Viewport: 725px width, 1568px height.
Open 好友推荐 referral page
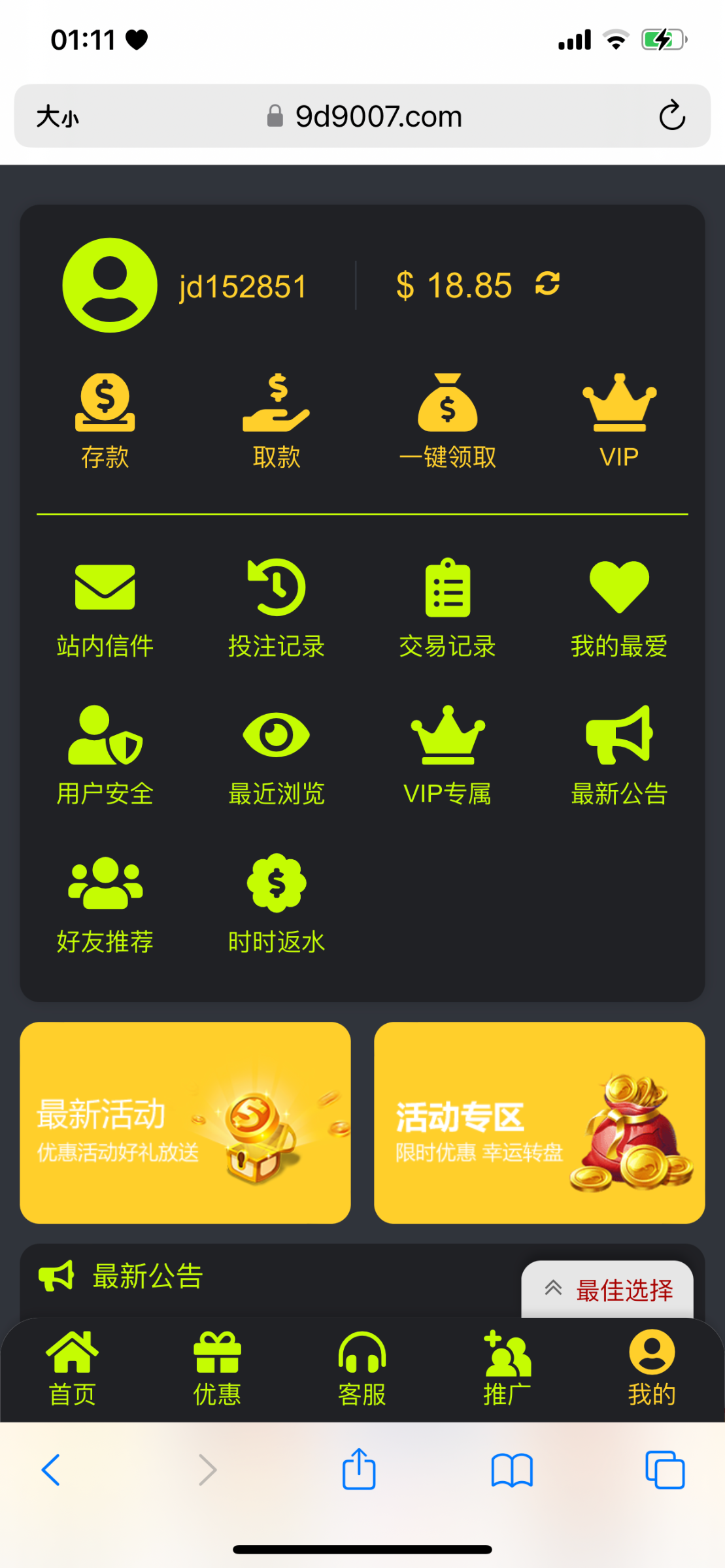click(105, 903)
